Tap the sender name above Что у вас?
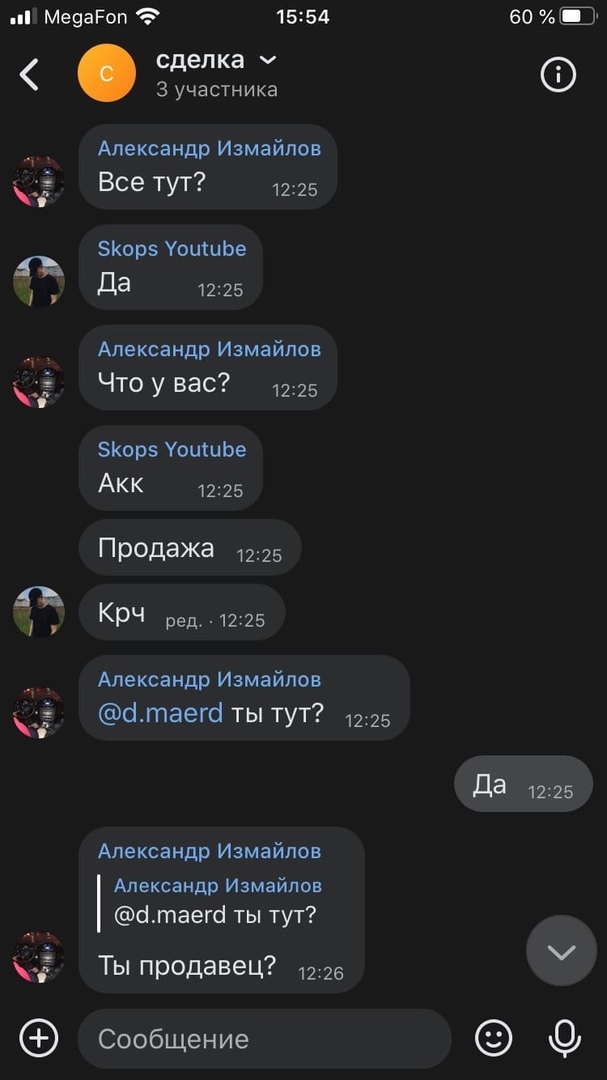The image size is (607, 1080). (209, 349)
